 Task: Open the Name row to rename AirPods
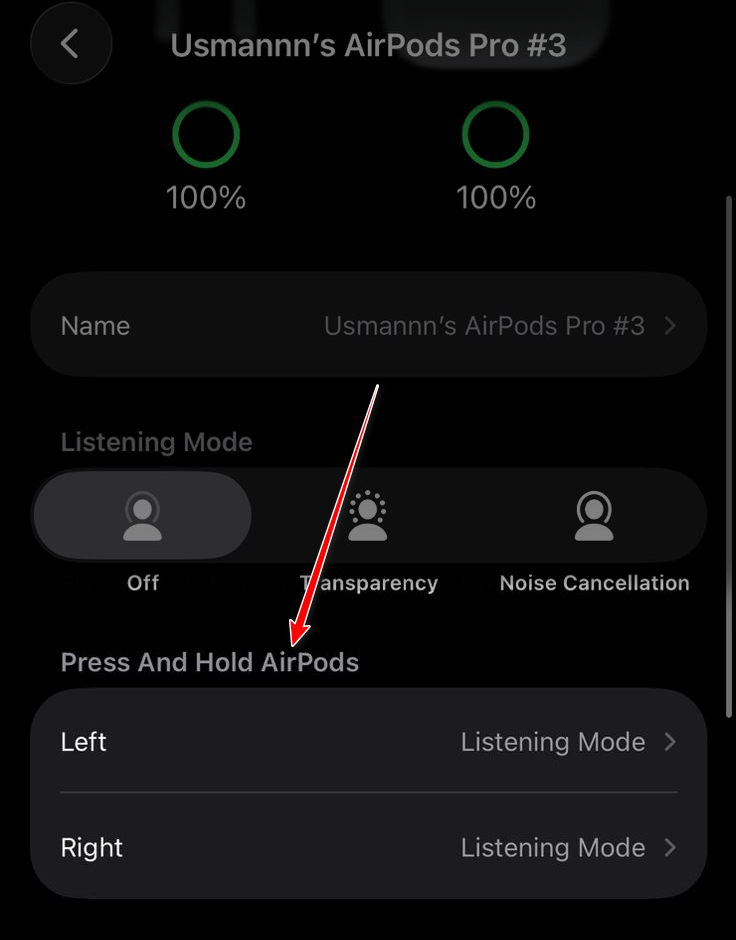[368, 326]
